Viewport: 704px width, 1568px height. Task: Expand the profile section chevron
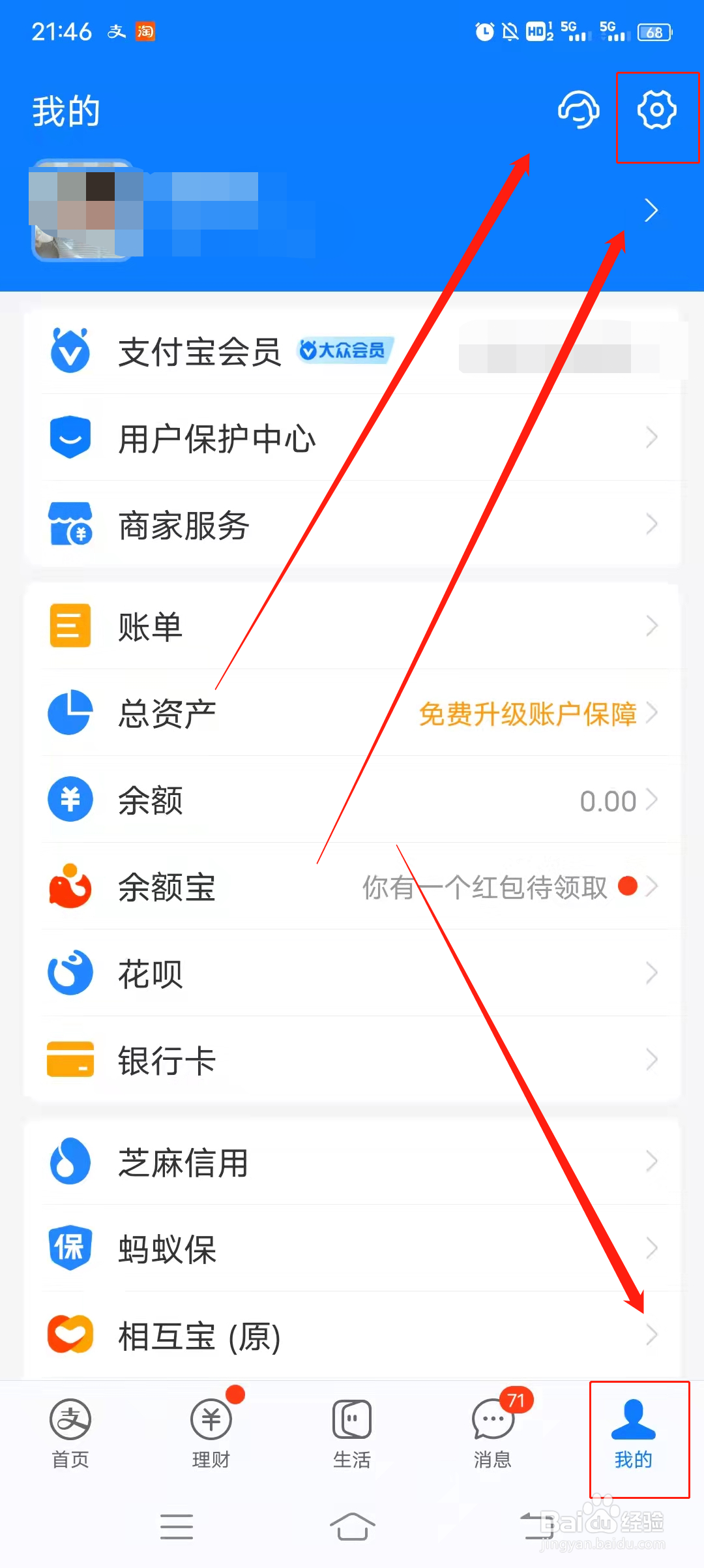click(x=650, y=210)
